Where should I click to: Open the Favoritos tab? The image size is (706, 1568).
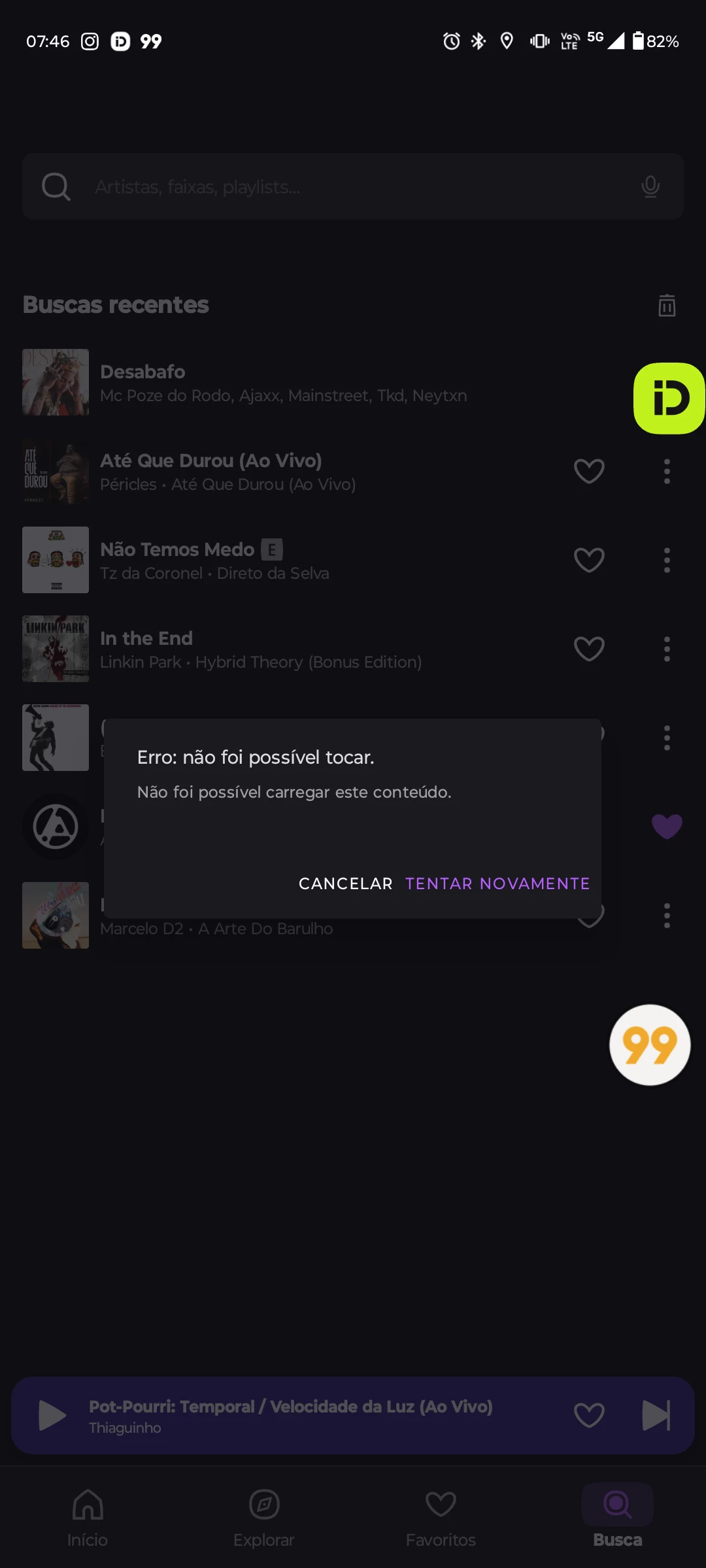click(441, 1517)
